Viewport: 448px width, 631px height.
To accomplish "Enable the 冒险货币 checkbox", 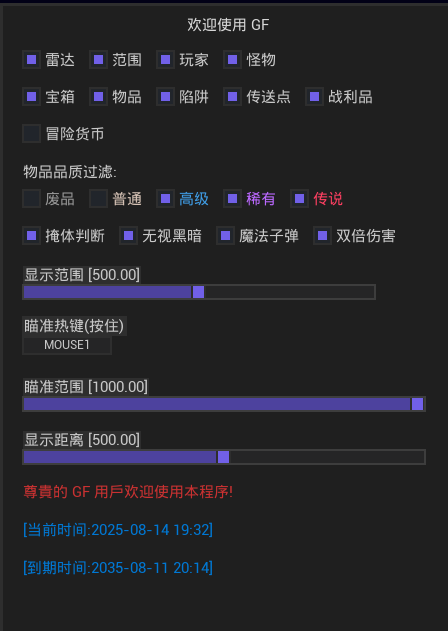I will (x=31, y=134).
